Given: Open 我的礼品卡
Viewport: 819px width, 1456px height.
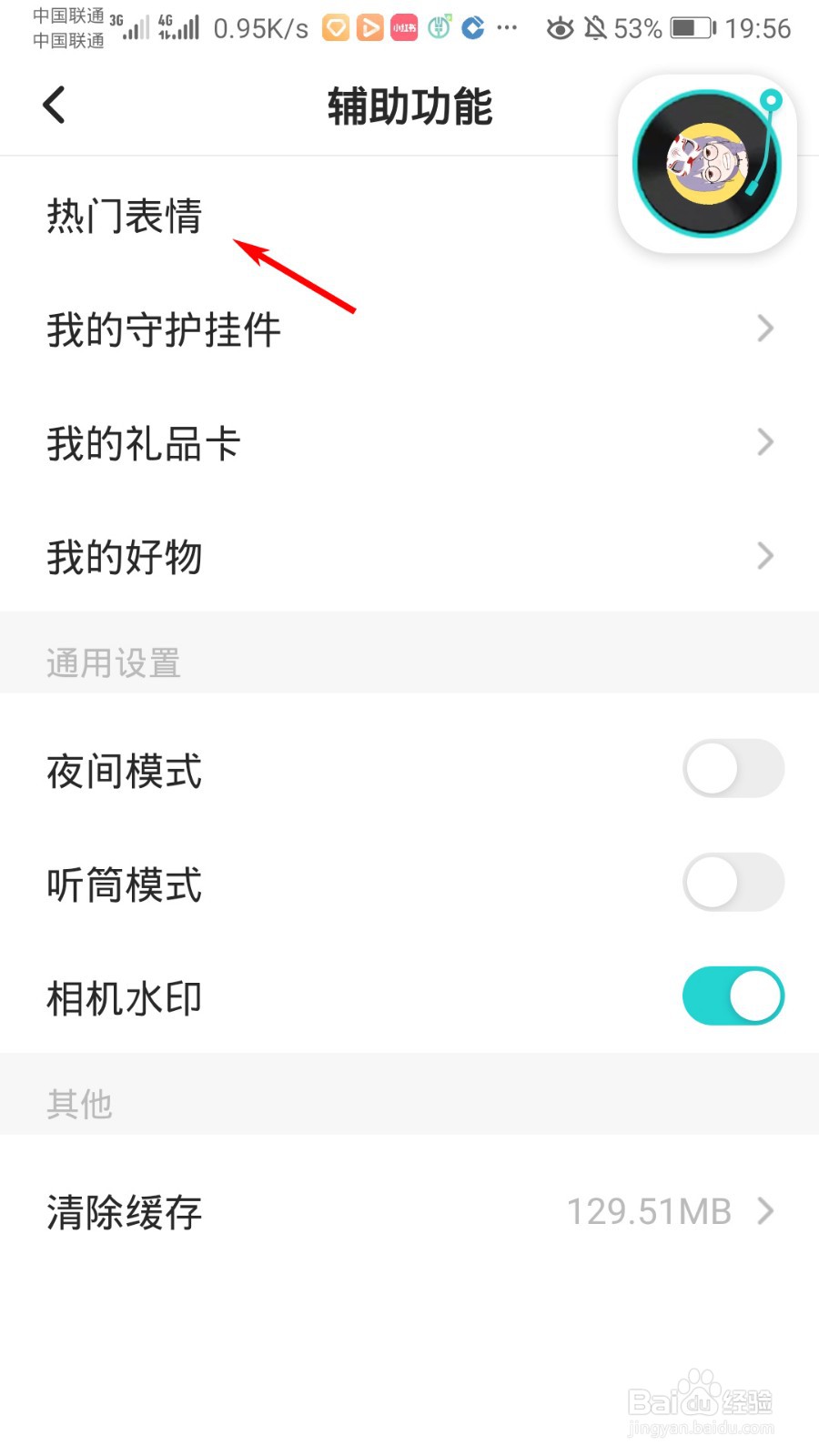Looking at the screenshot, I should (409, 443).
